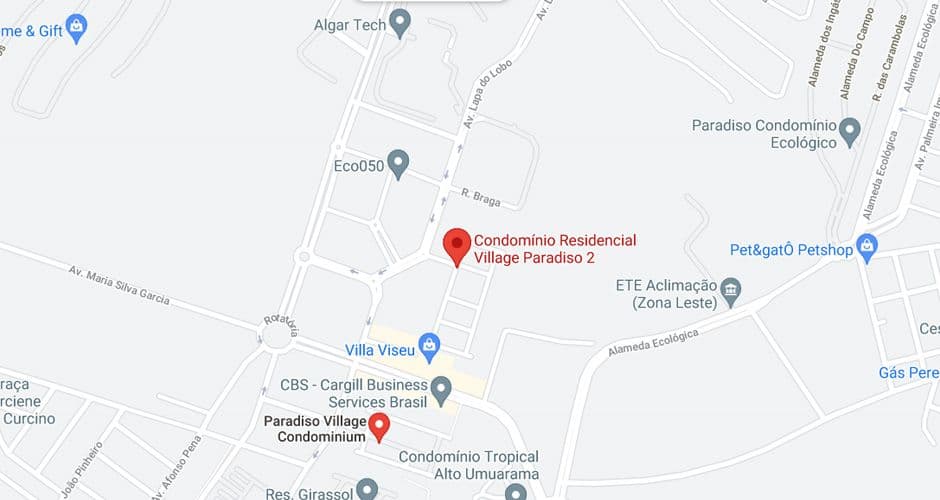940x500 pixels.
Task: Select the Paradiso Condomínio Ecológico marker
Action: click(x=850, y=130)
